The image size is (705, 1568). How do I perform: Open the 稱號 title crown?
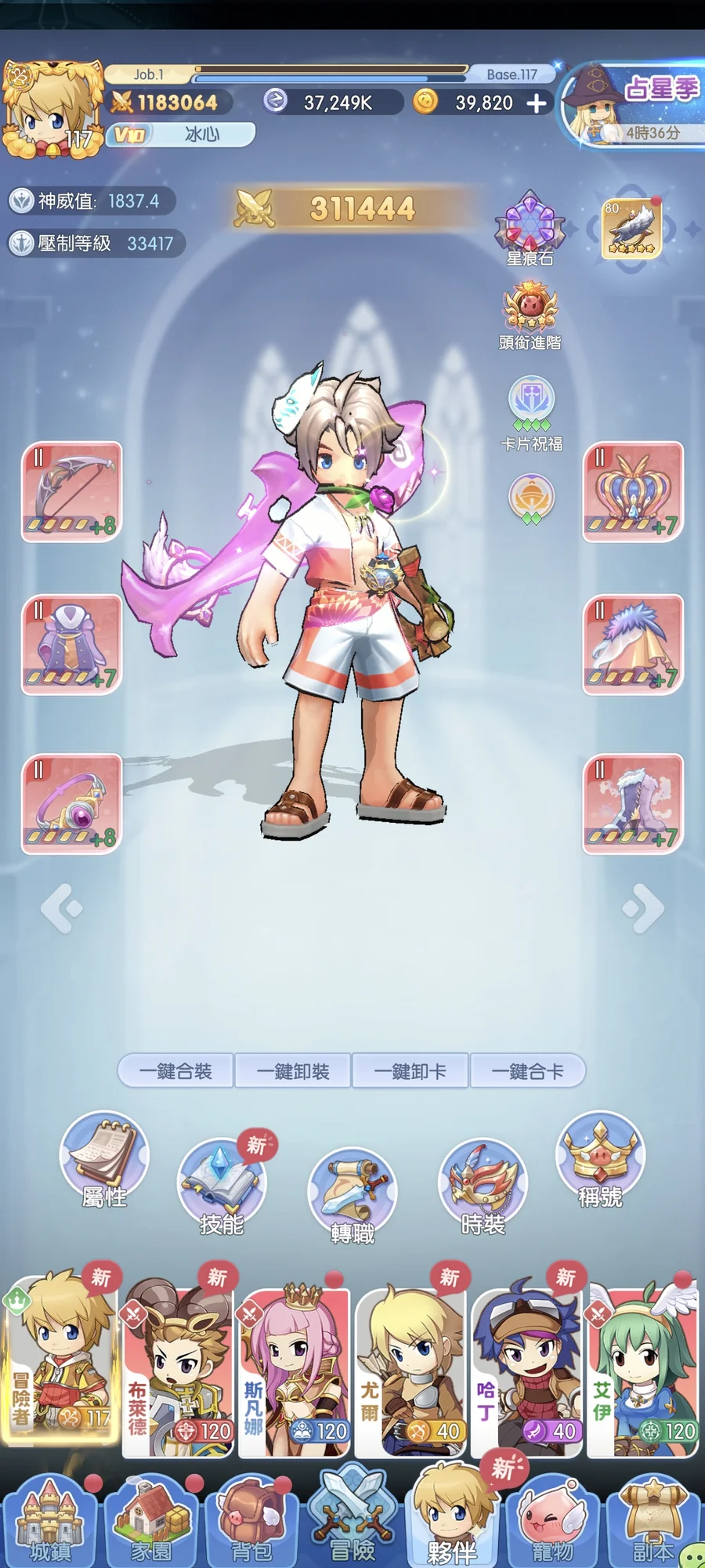tap(600, 1158)
